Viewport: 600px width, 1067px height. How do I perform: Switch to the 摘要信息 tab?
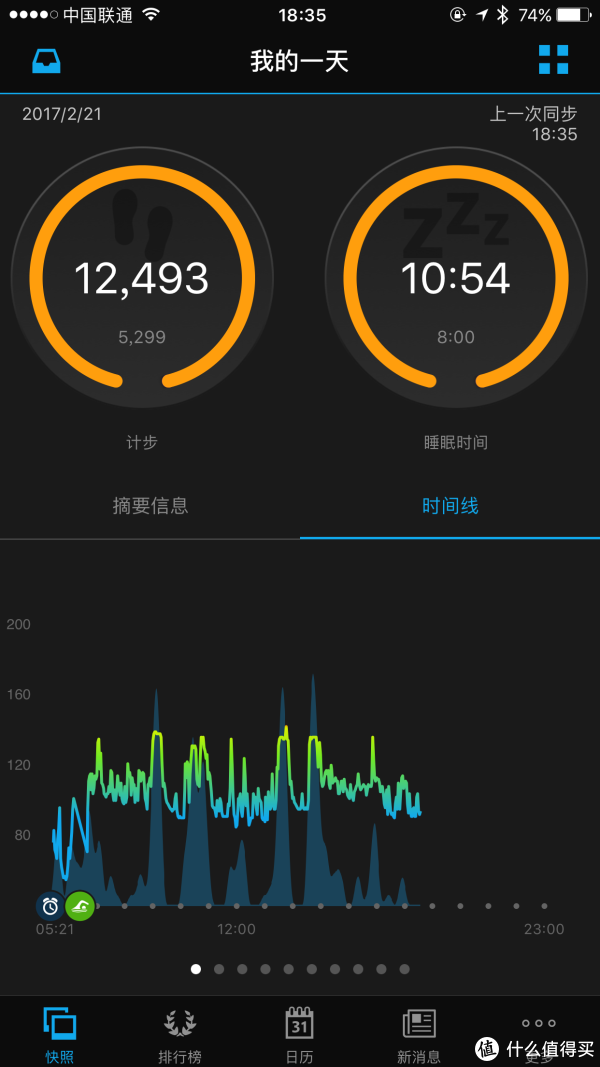(x=150, y=506)
